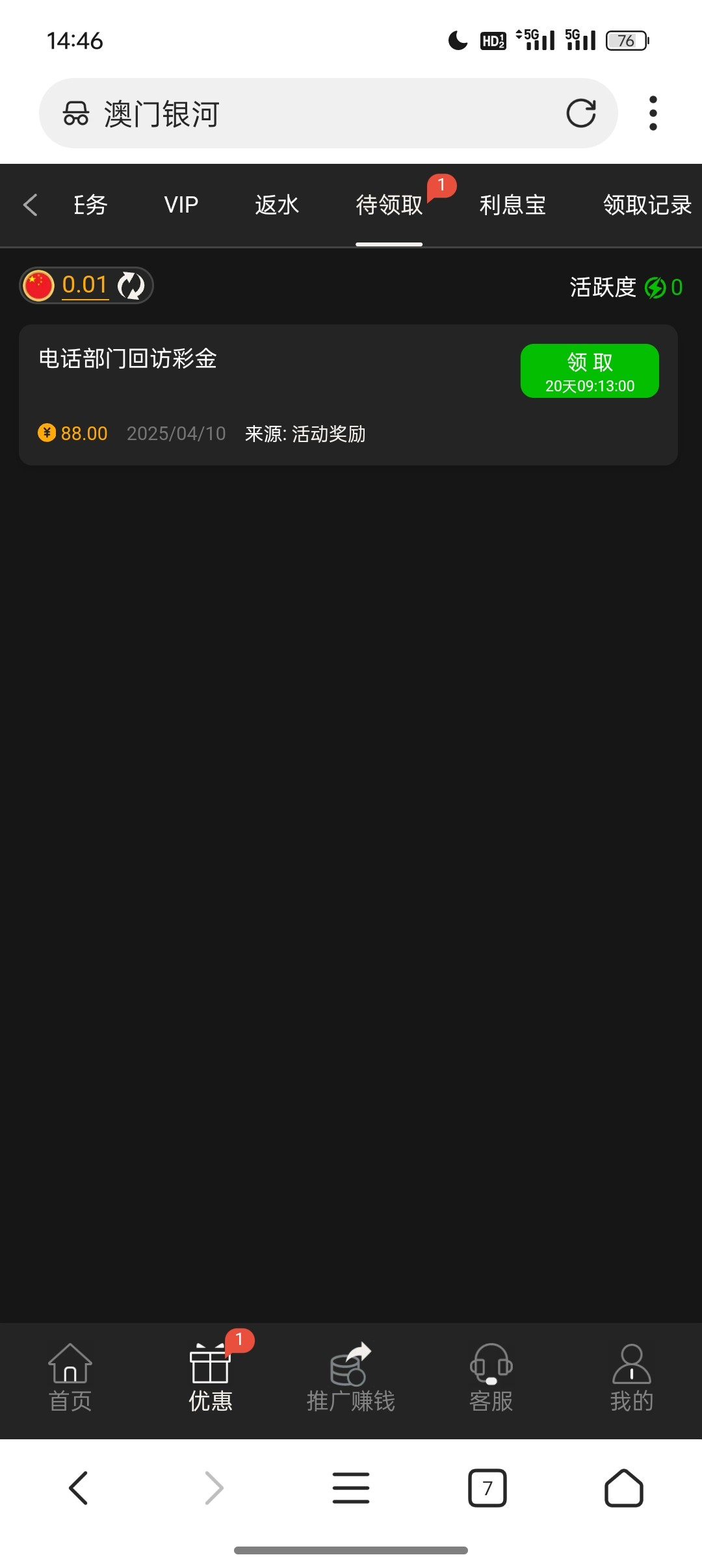
Task: Switch to the 返水 tab
Action: (277, 205)
